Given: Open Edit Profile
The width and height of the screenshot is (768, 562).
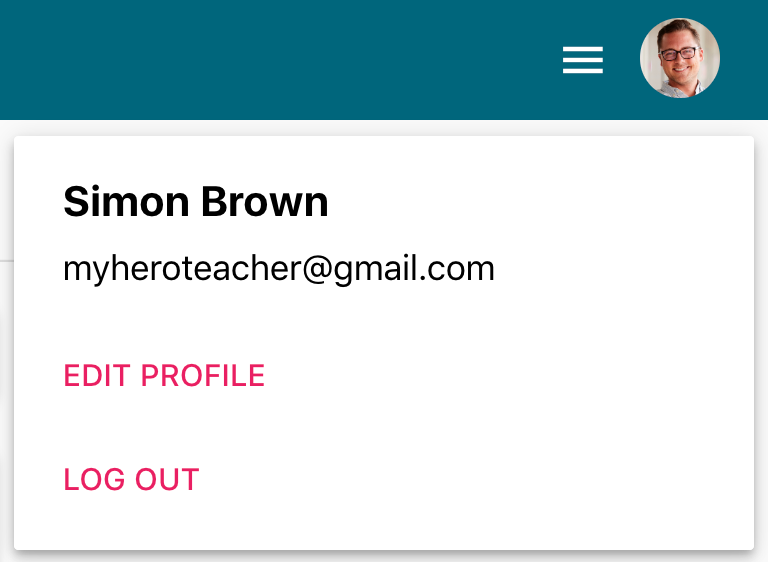Looking at the screenshot, I should pyautogui.click(x=164, y=376).
